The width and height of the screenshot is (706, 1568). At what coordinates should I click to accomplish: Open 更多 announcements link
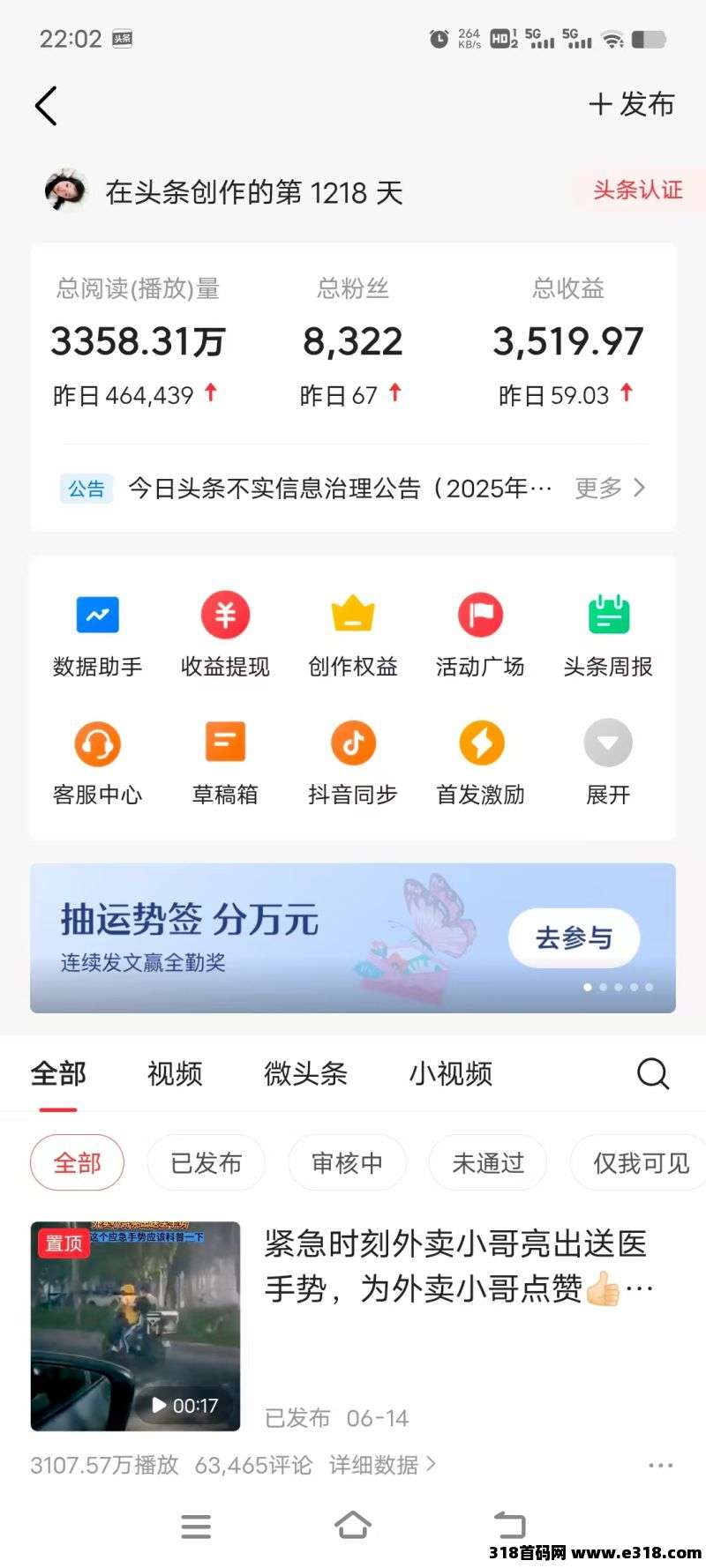[x=610, y=488]
